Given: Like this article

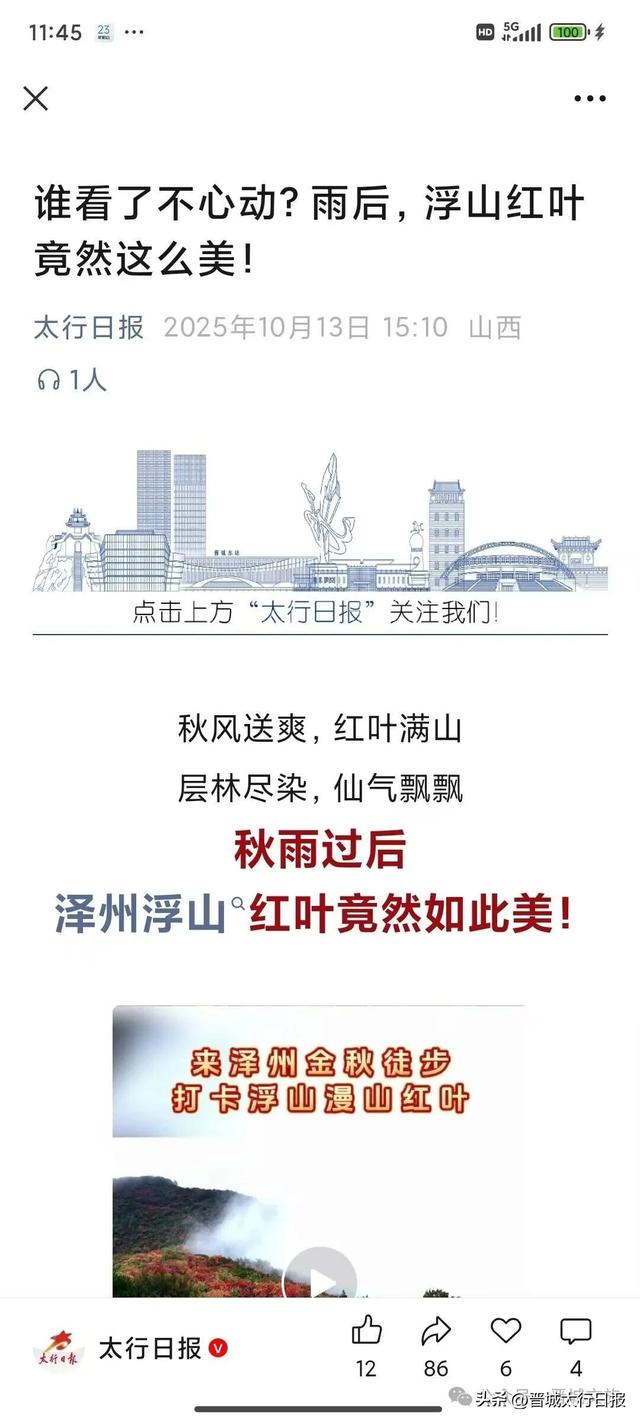Looking at the screenshot, I should (367, 1332).
